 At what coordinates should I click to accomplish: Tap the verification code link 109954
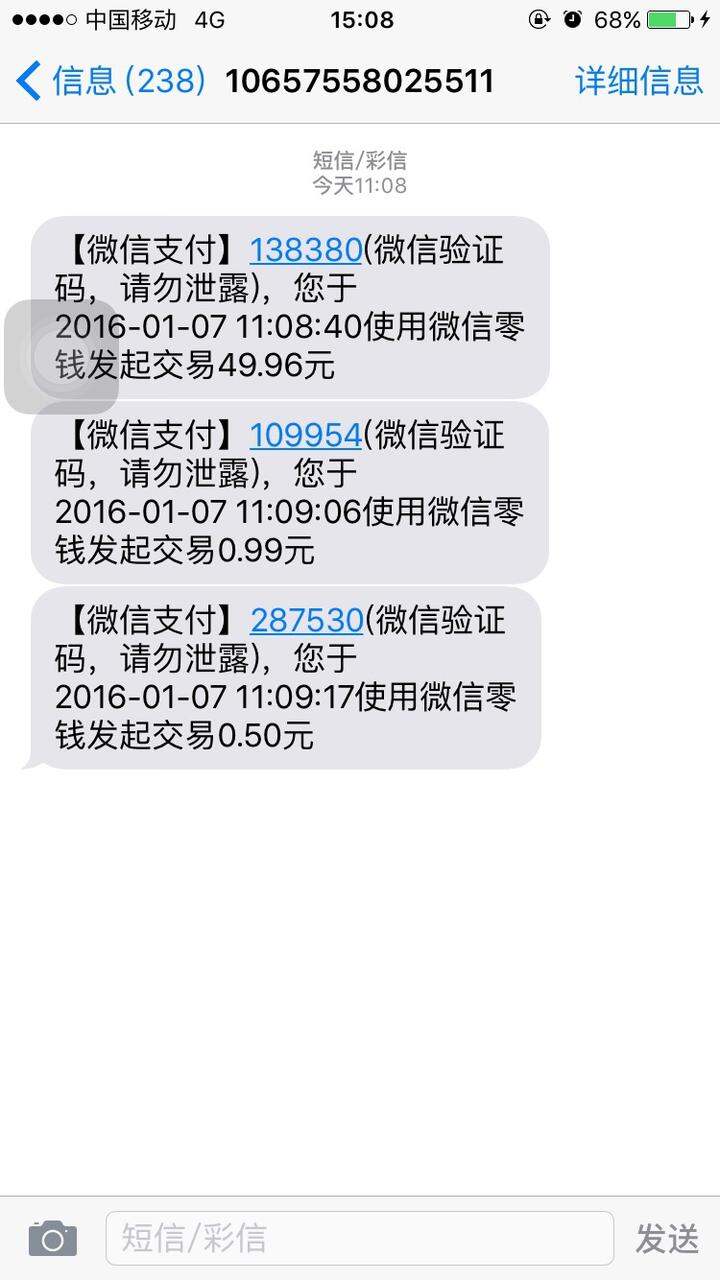[x=305, y=434]
